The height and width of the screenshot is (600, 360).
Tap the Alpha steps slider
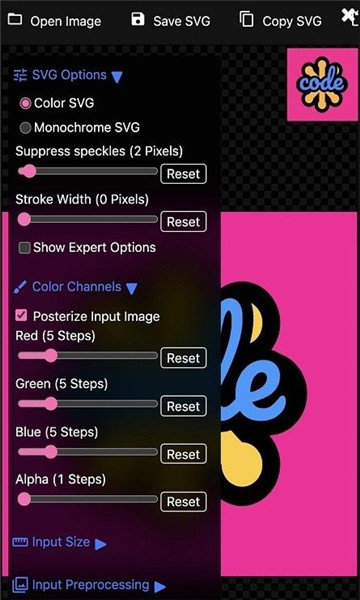(88, 499)
